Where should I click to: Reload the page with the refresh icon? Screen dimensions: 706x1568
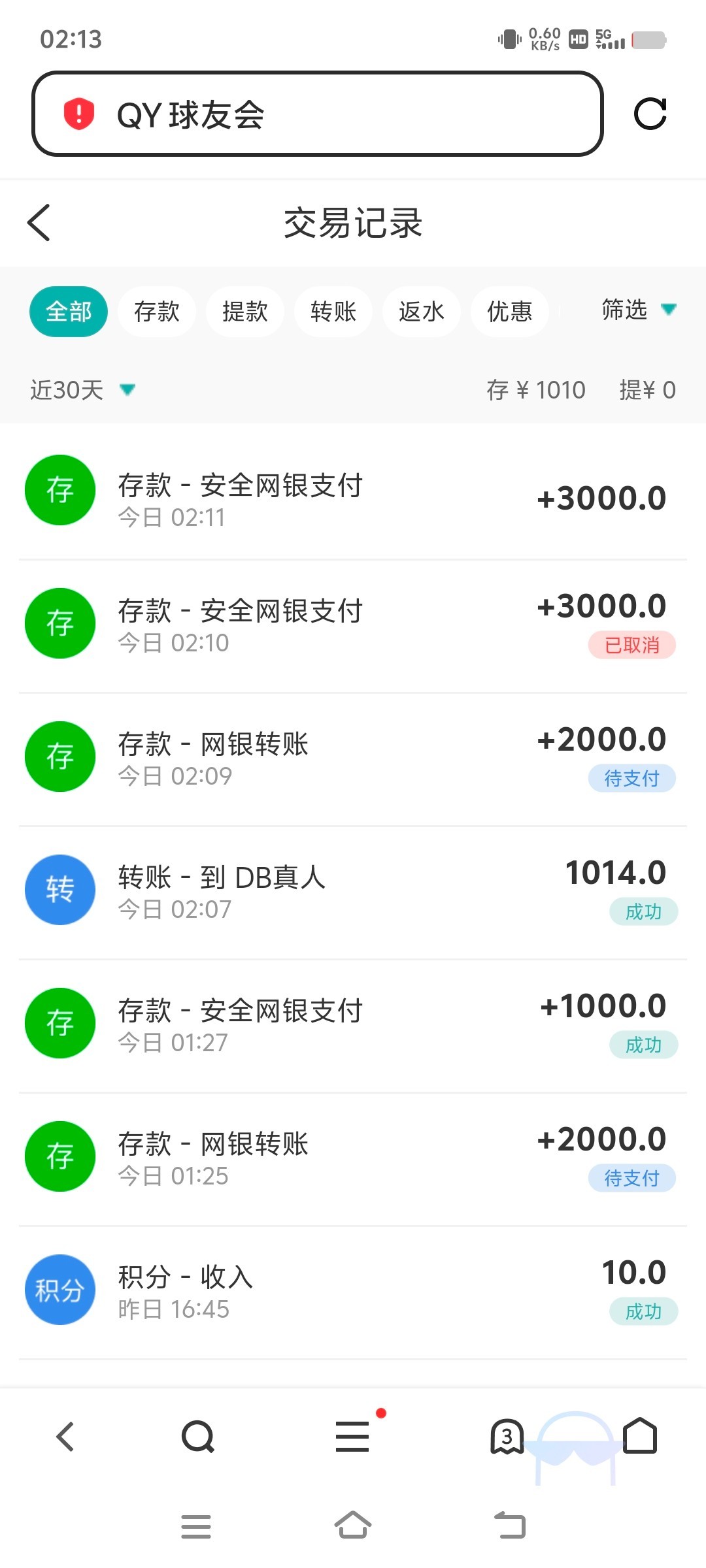pyautogui.click(x=650, y=114)
